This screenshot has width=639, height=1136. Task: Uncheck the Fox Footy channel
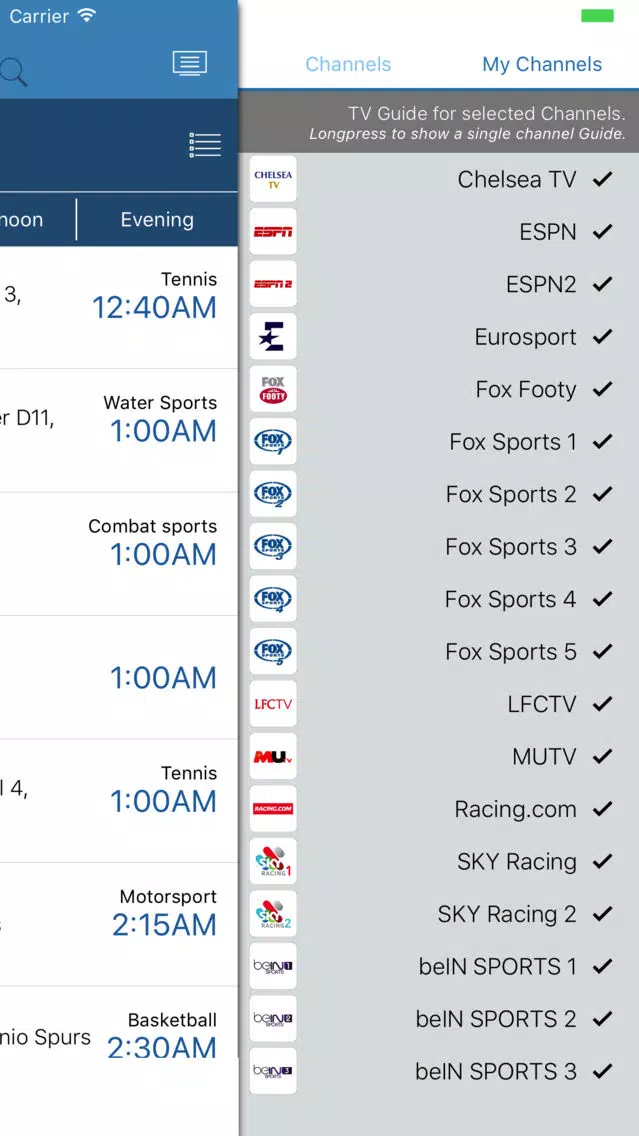point(438,389)
